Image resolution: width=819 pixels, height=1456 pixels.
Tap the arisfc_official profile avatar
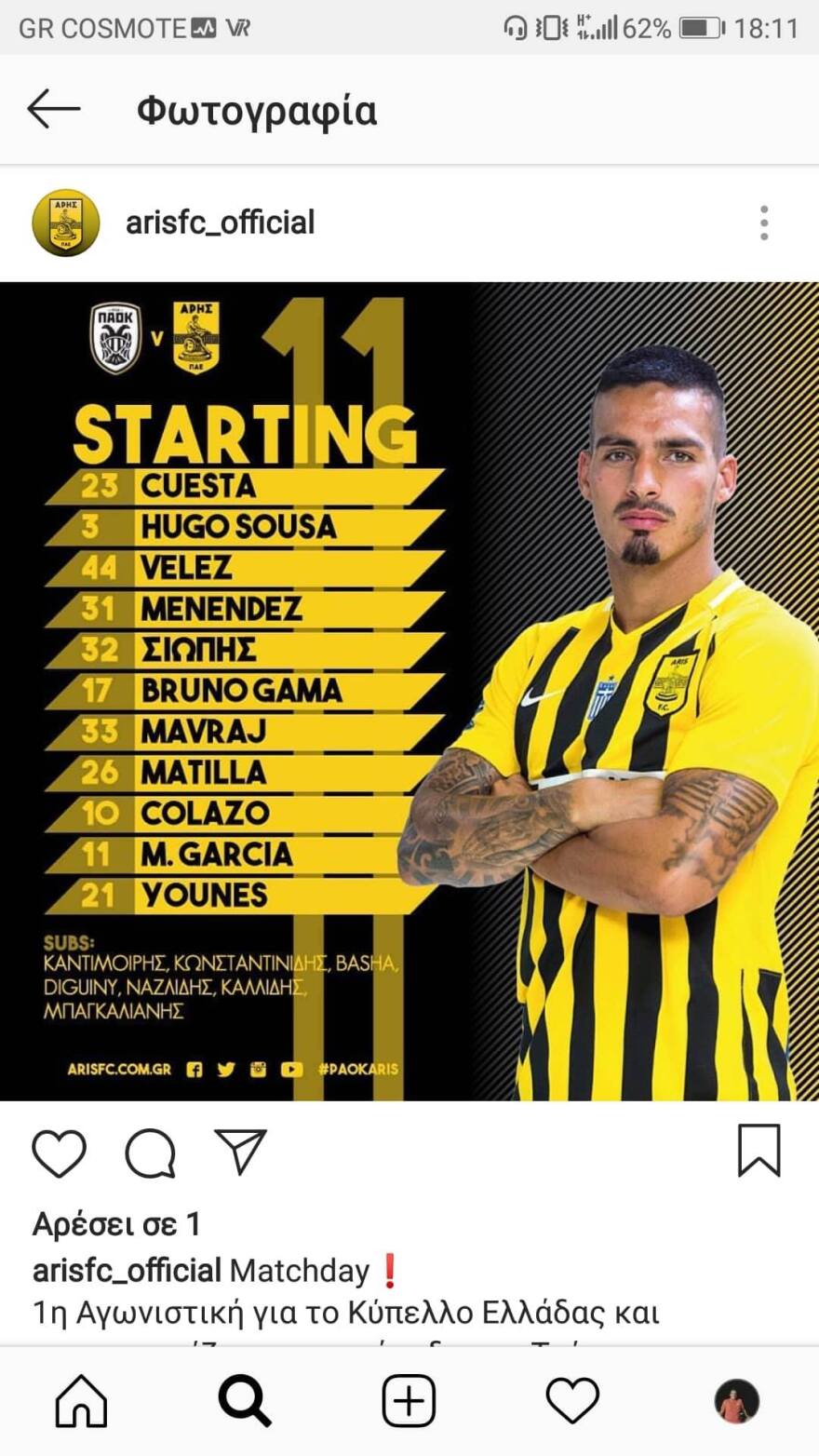tap(65, 223)
